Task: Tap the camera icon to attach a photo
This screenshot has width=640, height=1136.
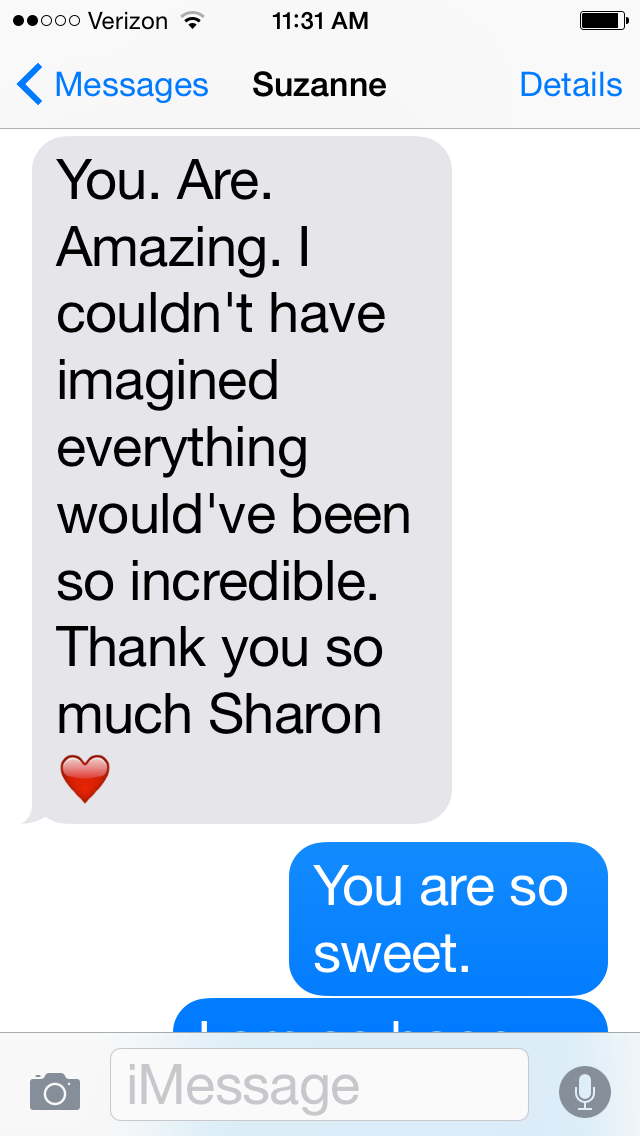Action: pos(54,1090)
